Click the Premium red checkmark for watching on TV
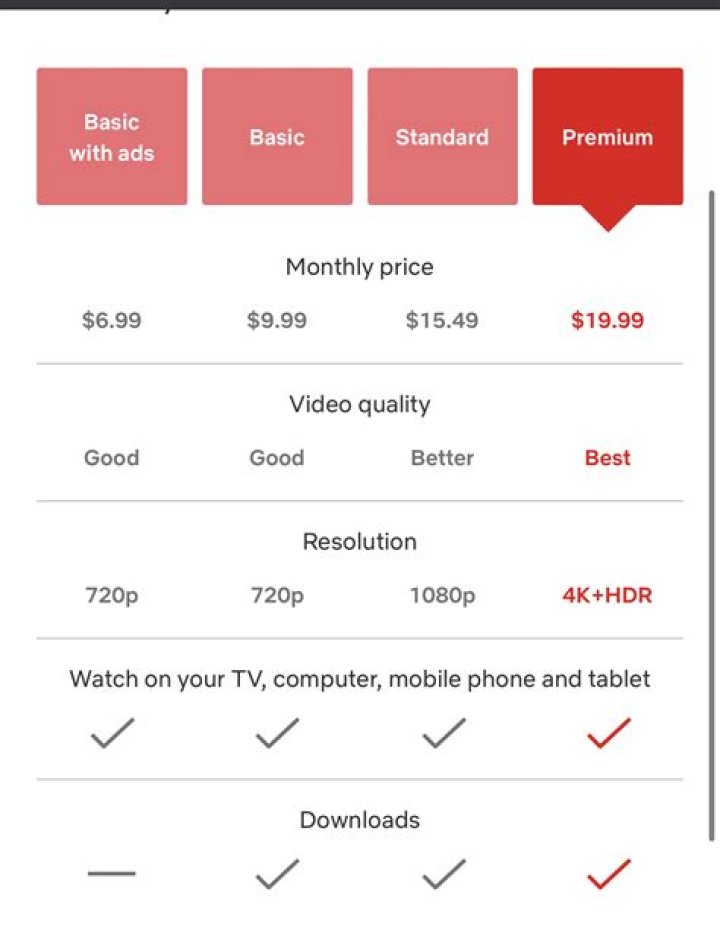The width and height of the screenshot is (720, 936). [x=607, y=731]
